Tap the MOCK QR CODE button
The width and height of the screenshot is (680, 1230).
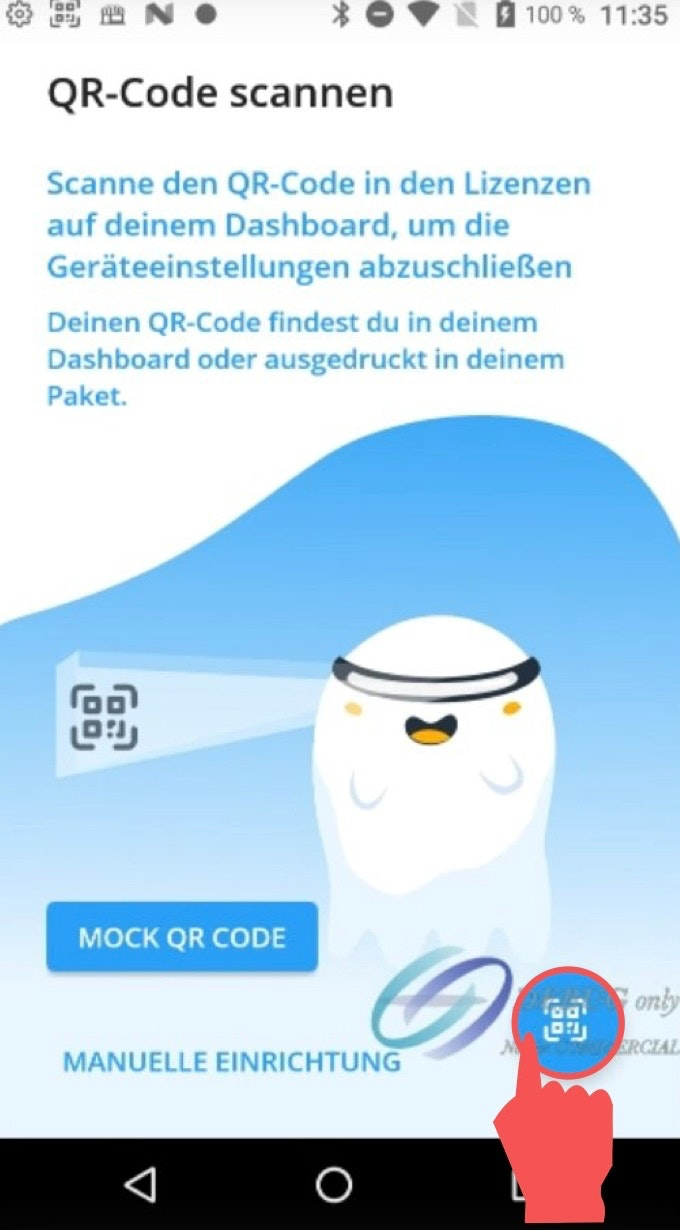coord(182,937)
